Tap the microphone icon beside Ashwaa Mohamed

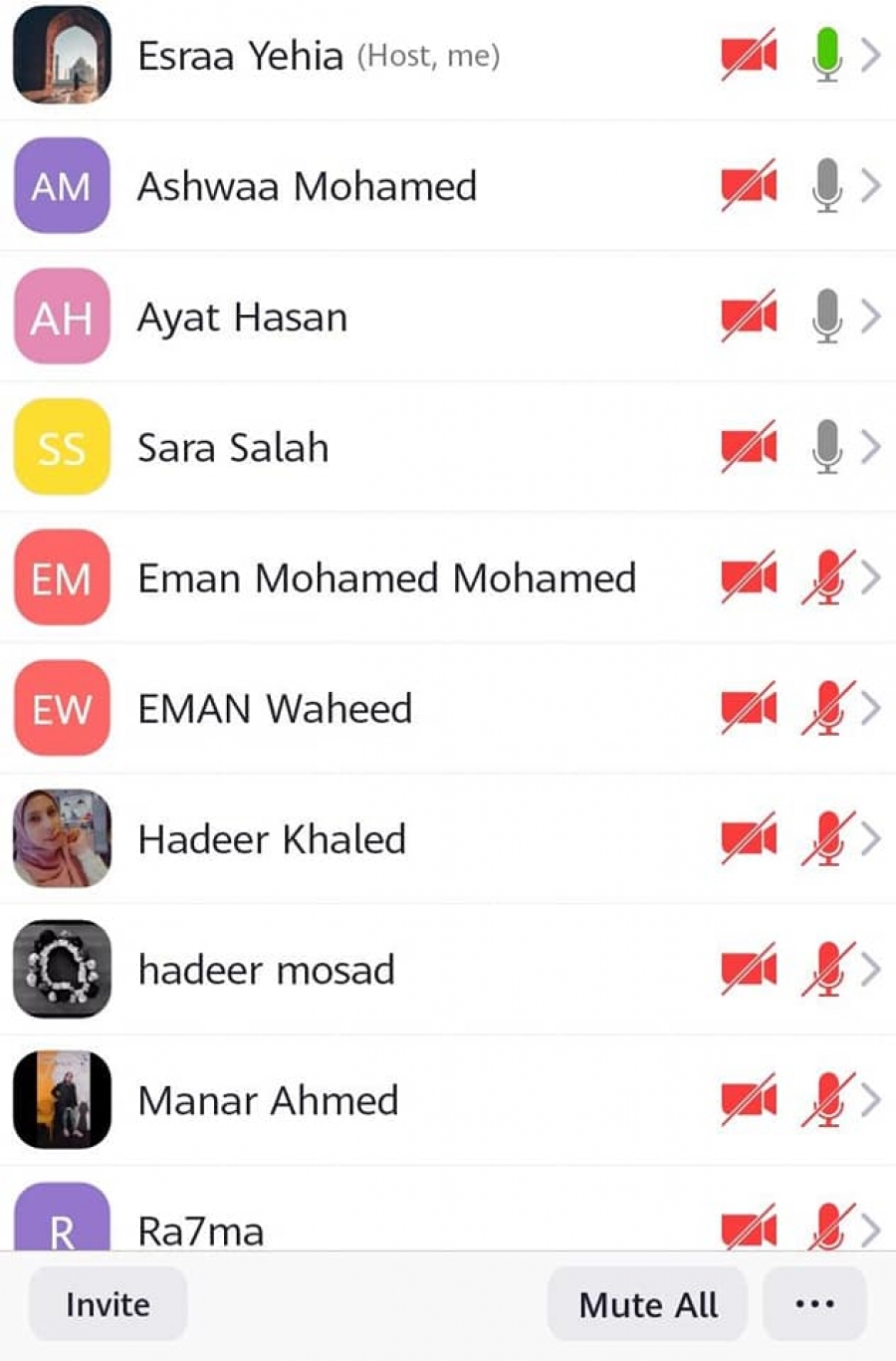pyautogui.click(x=826, y=186)
